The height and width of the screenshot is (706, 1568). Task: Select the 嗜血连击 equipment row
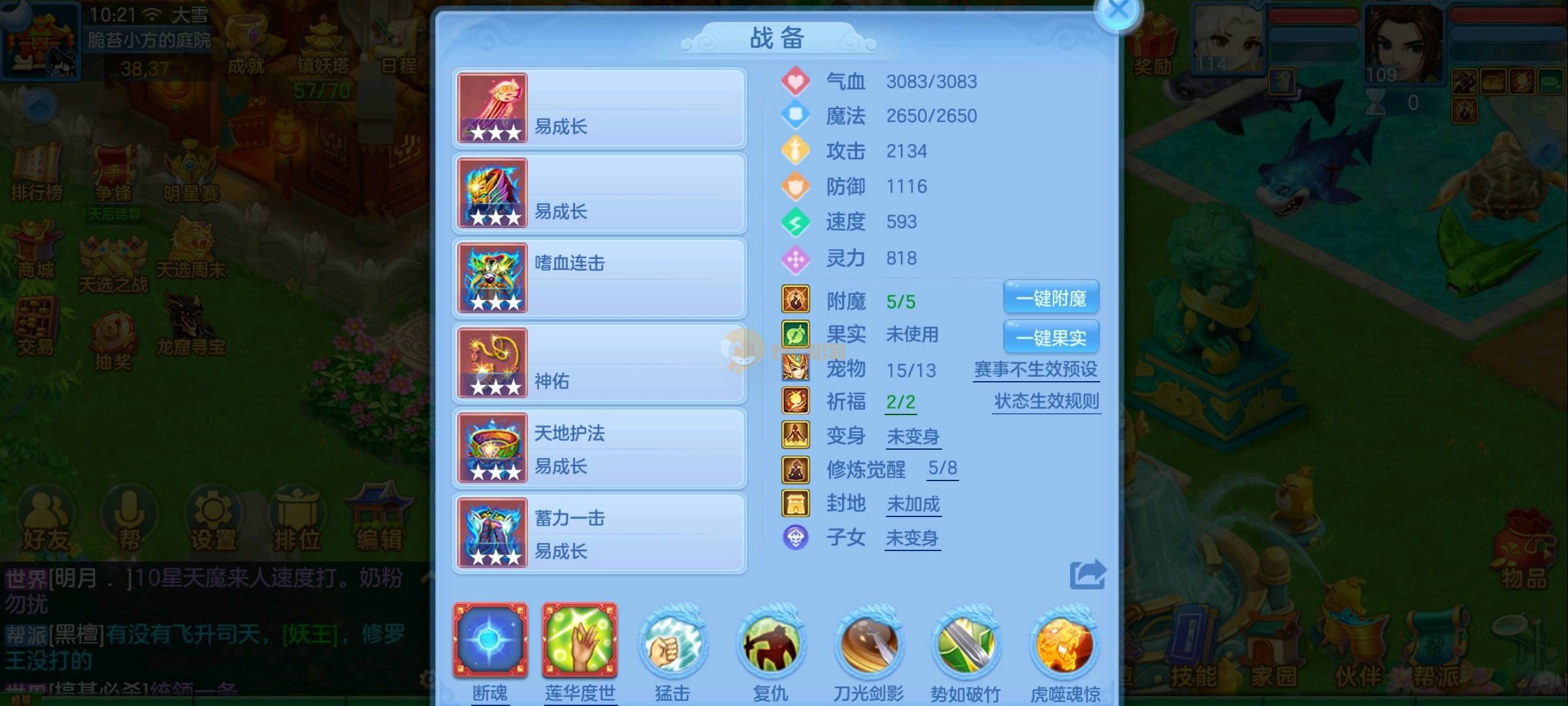coord(600,278)
